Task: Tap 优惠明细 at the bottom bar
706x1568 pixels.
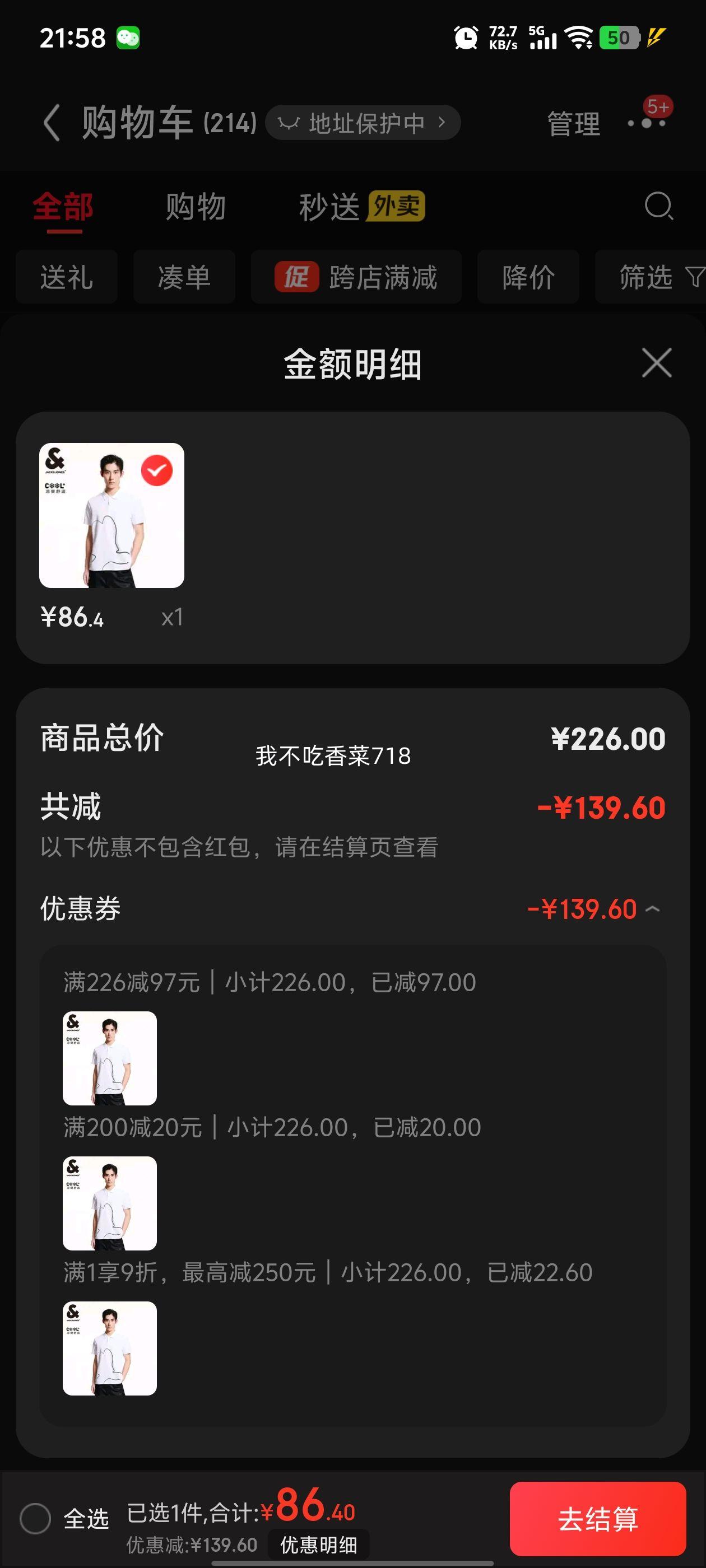Action: (319, 1544)
